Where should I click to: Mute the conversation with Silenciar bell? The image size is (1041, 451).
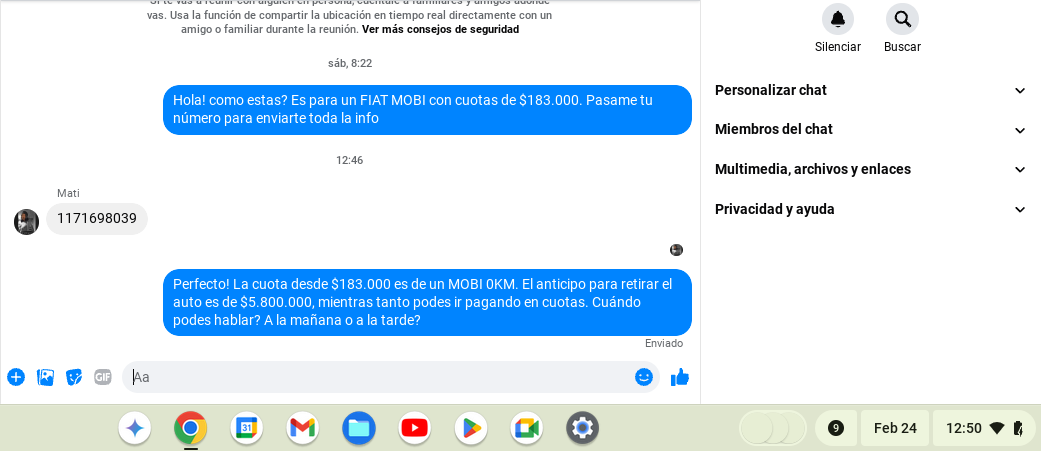[x=837, y=19]
